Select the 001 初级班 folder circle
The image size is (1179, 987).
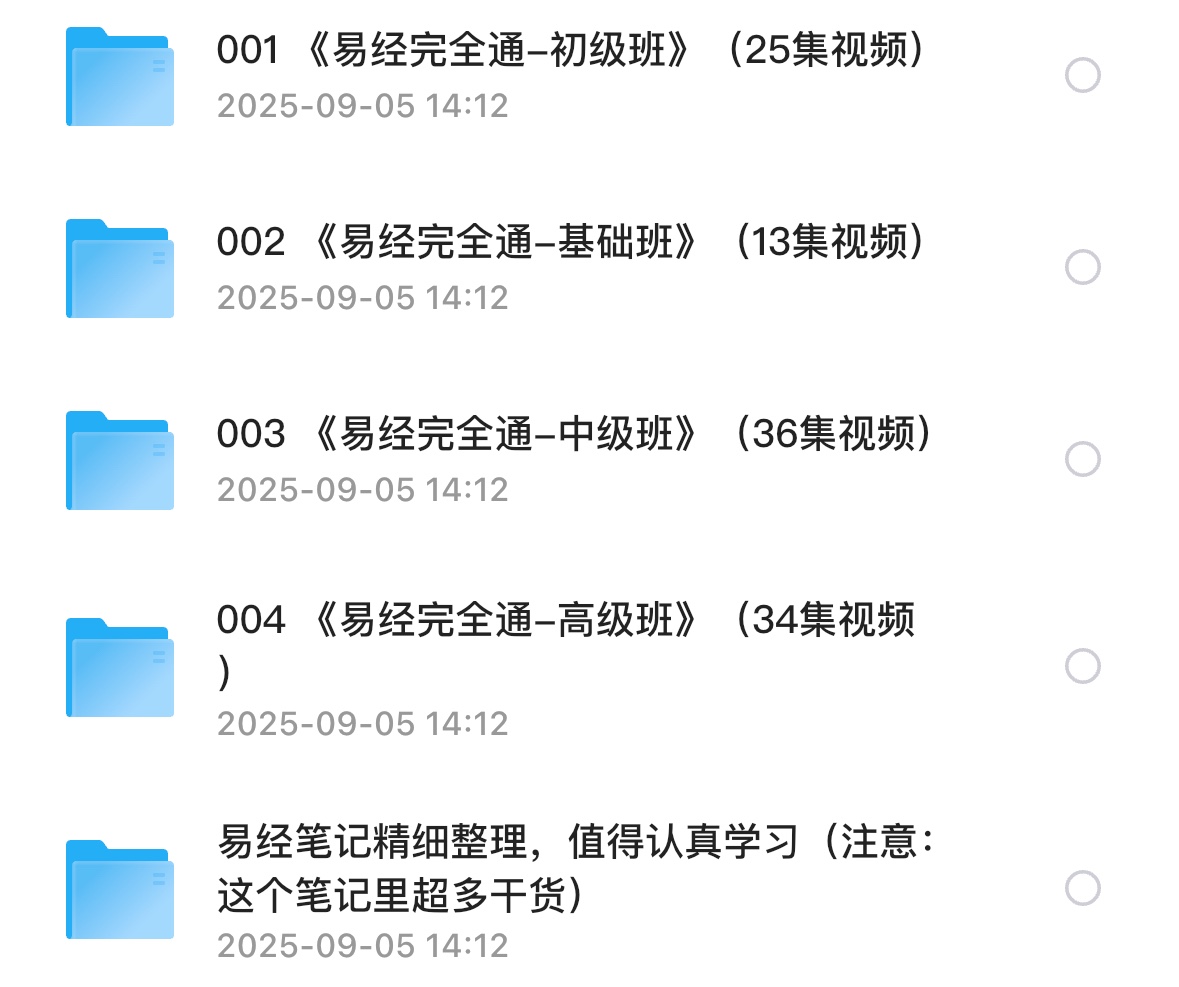(1082, 75)
